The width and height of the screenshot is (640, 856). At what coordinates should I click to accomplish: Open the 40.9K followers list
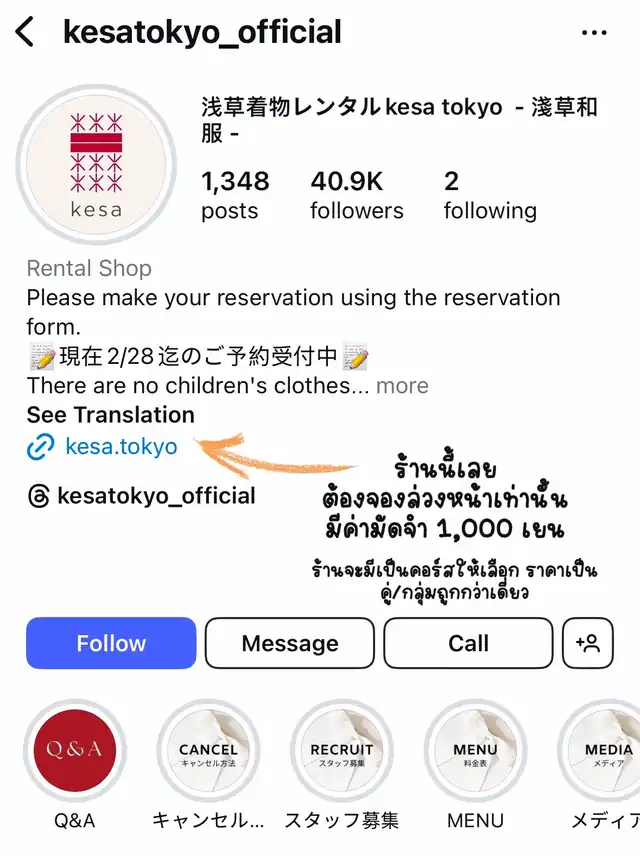click(x=356, y=195)
